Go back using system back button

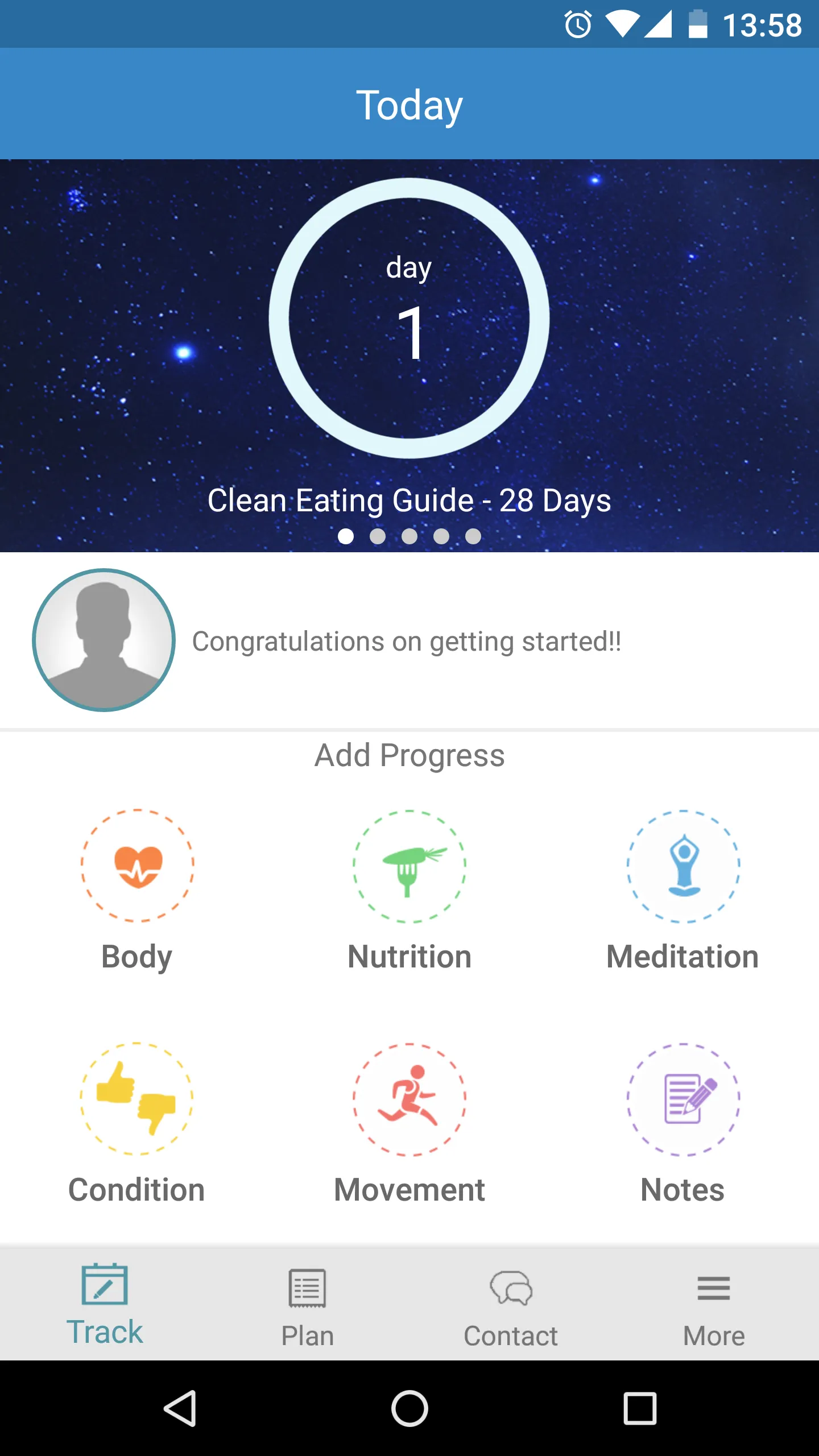click(x=180, y=1408)
